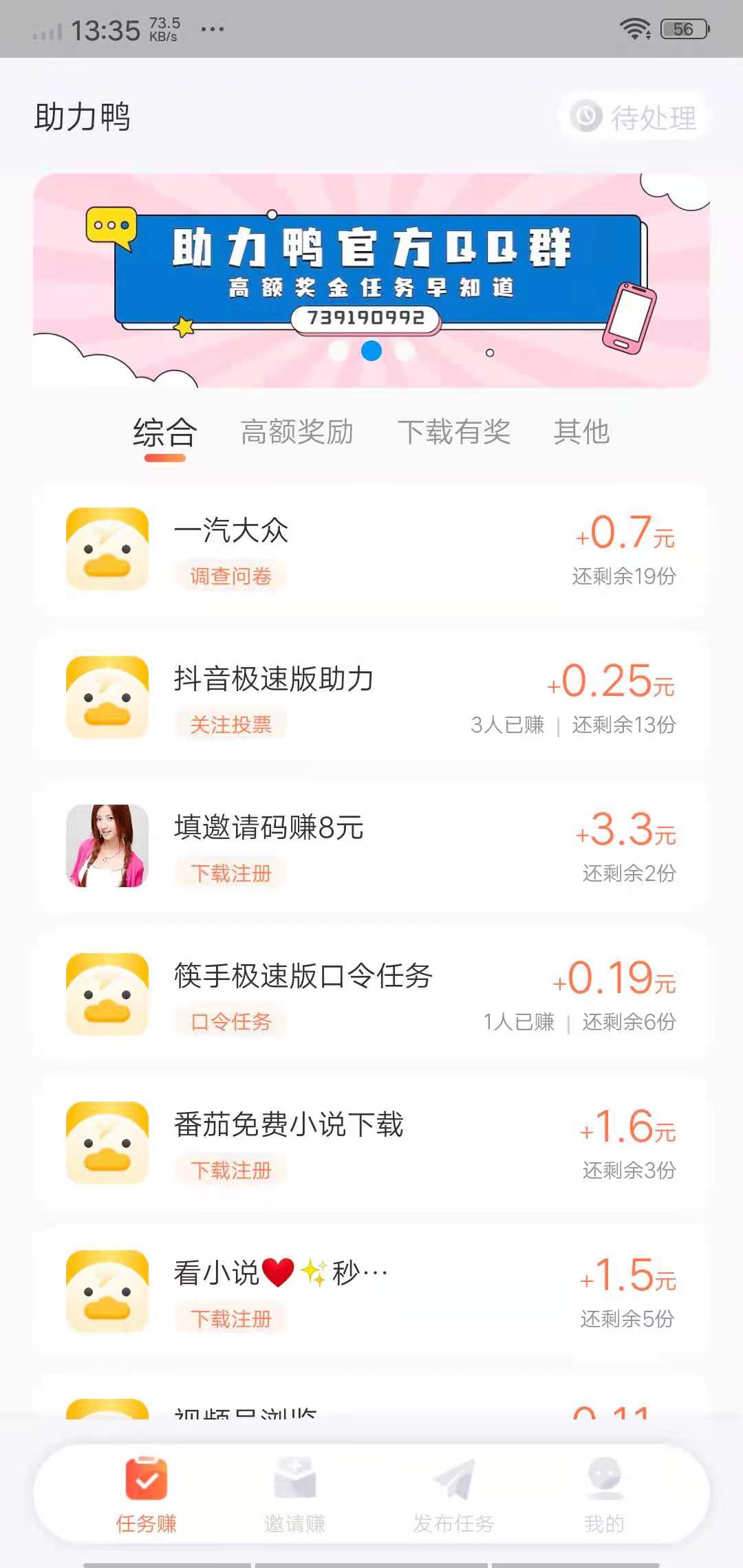Tap the 筷手极速版口令任务 duck icon
This screenshot has height=1568, width=743.
(107, 995)
